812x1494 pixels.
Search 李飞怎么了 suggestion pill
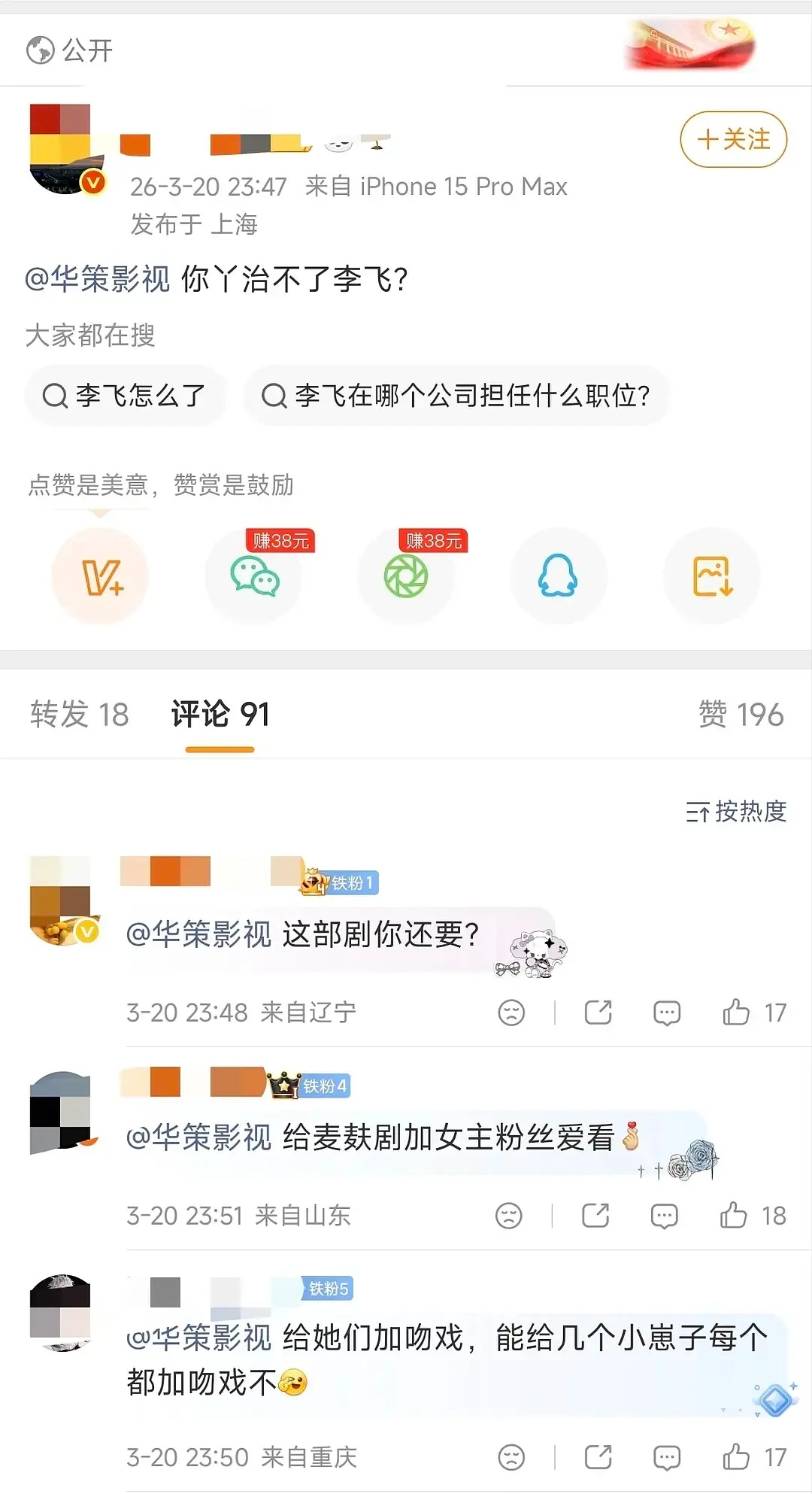(126, 394)
